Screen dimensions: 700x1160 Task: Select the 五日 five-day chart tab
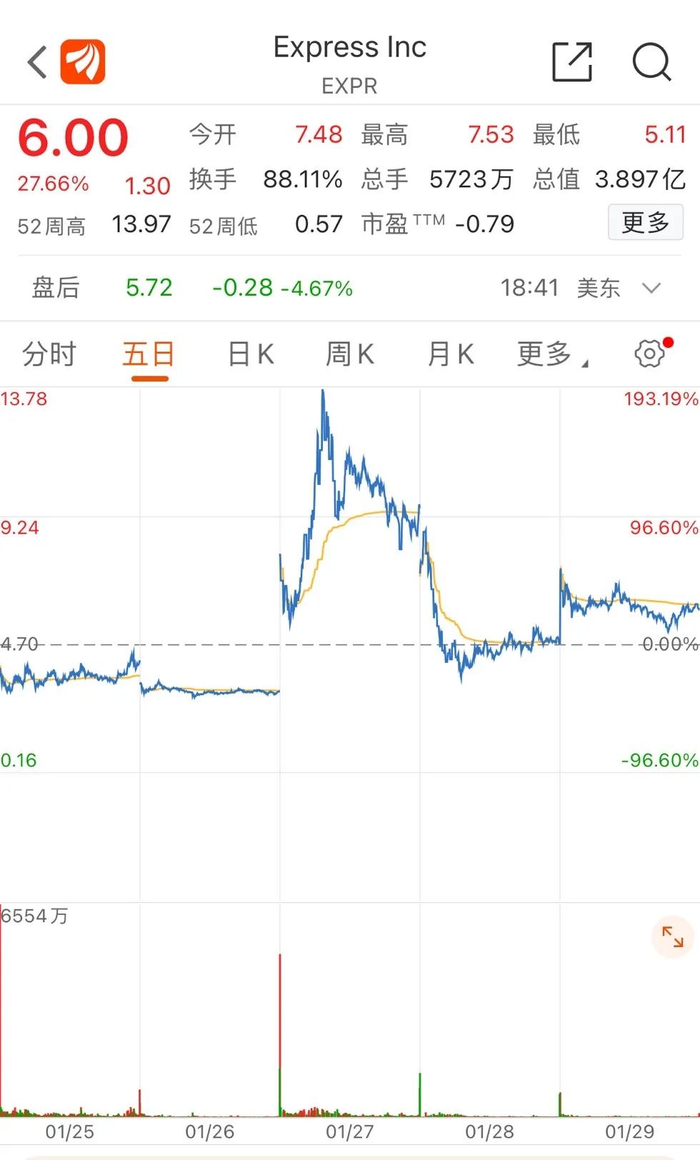tap(149, 354)
